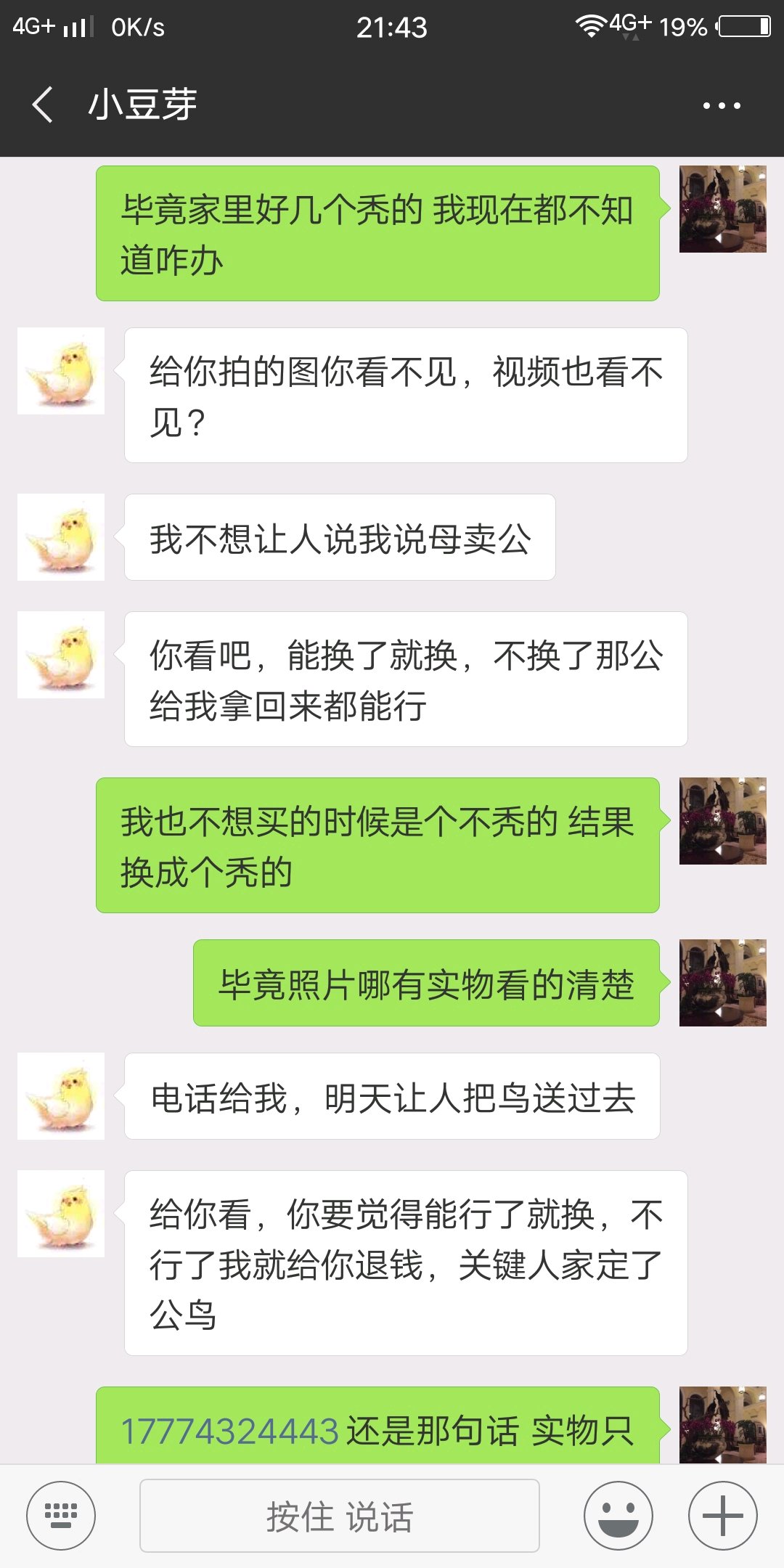
Task: Tap the phone number 17774324443 link
Action: (x=229, y=1432)
